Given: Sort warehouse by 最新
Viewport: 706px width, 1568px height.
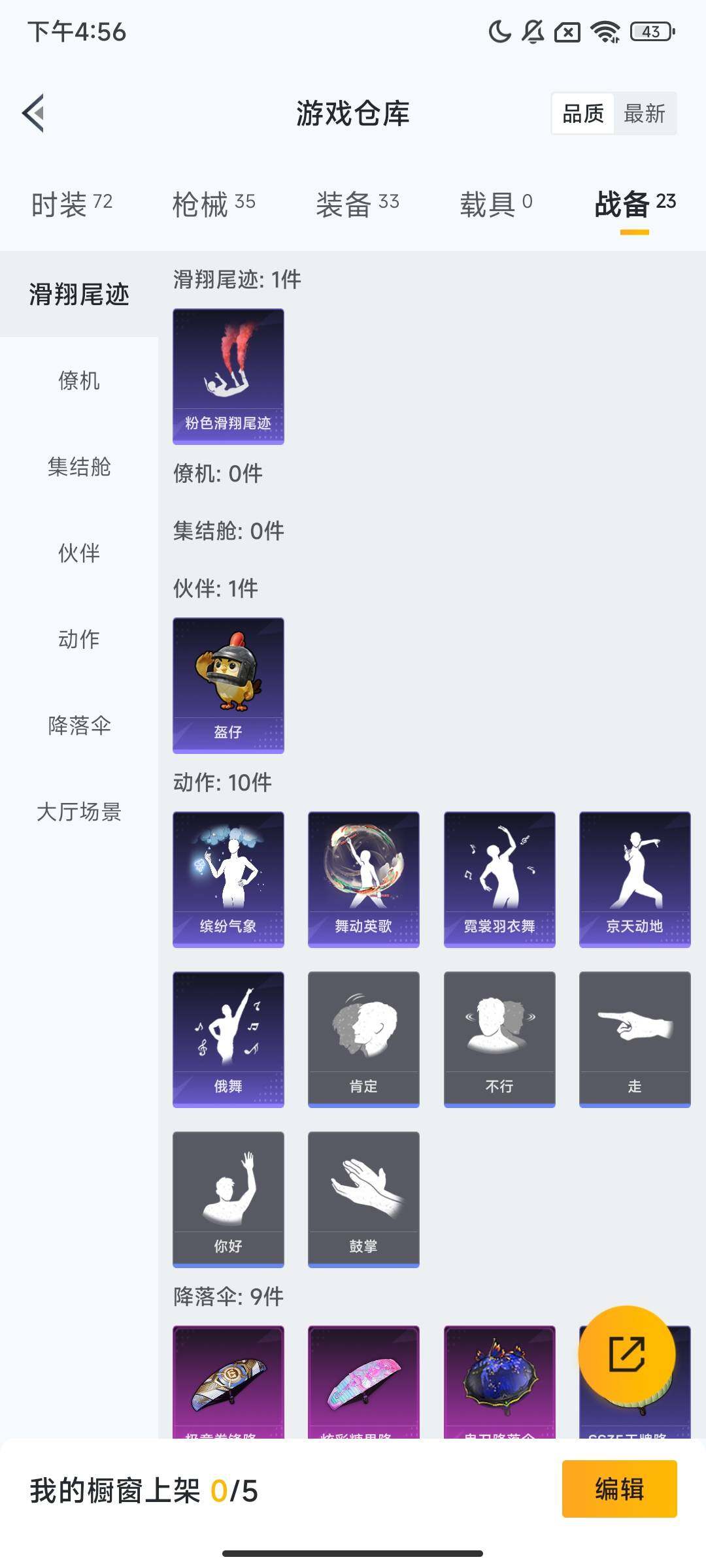Looking at the screenshot, I should coord(644,114).
